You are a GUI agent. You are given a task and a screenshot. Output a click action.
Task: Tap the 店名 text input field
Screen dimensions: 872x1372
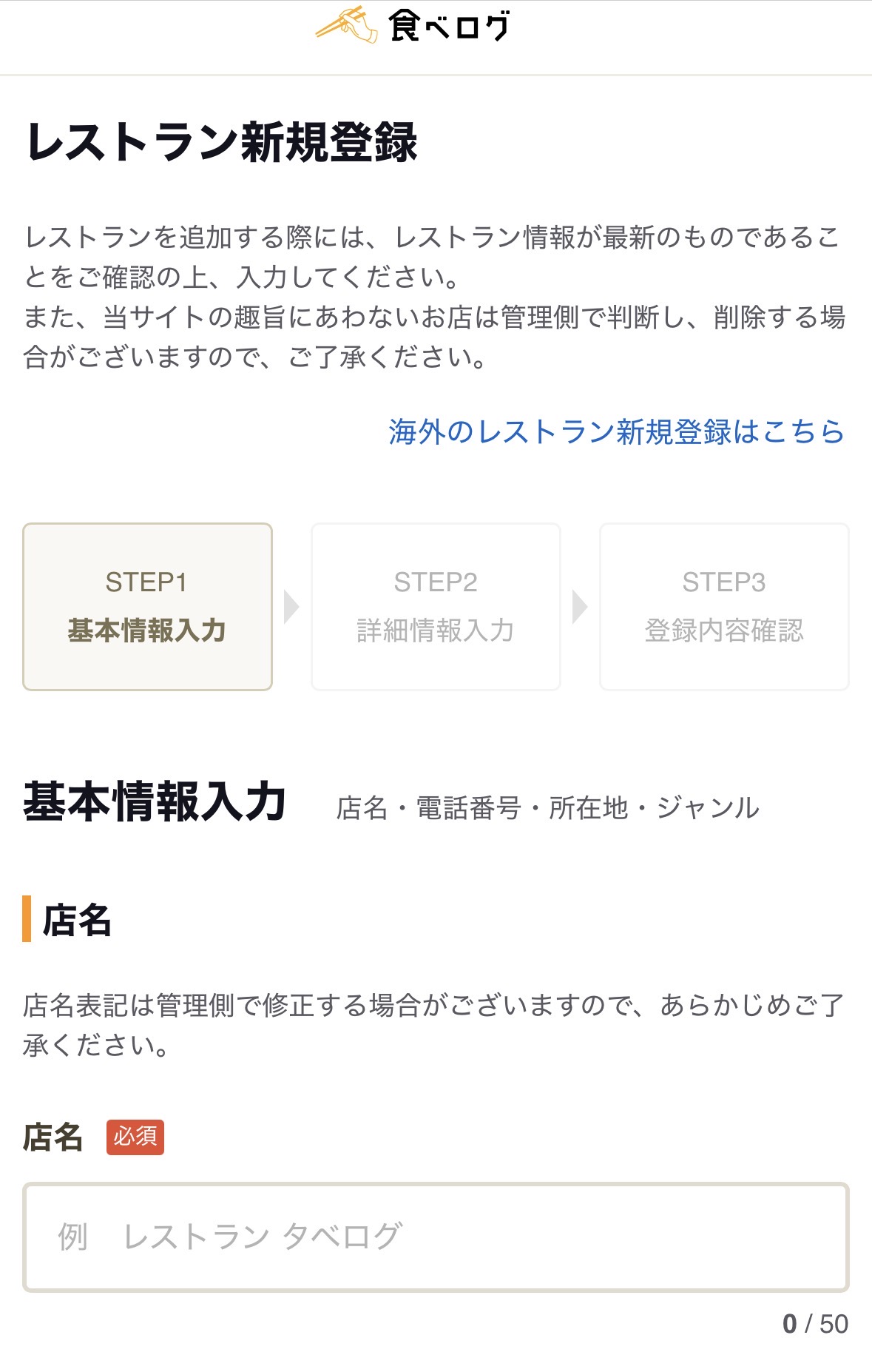[436, 1237]
